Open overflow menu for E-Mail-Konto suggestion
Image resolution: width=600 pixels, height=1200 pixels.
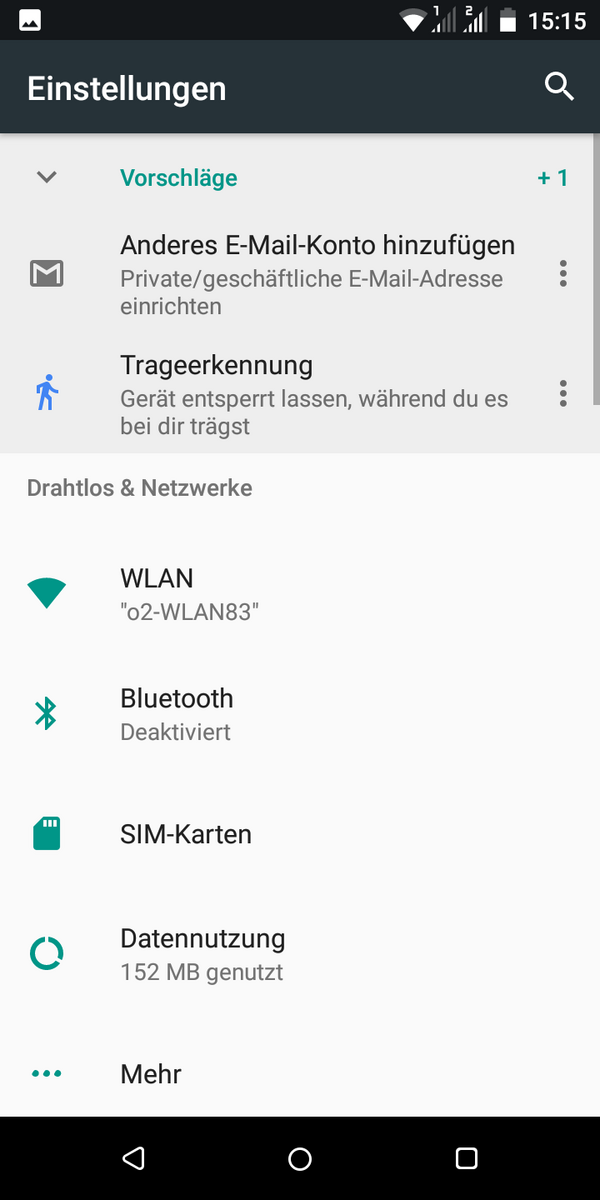click(563, 273)
